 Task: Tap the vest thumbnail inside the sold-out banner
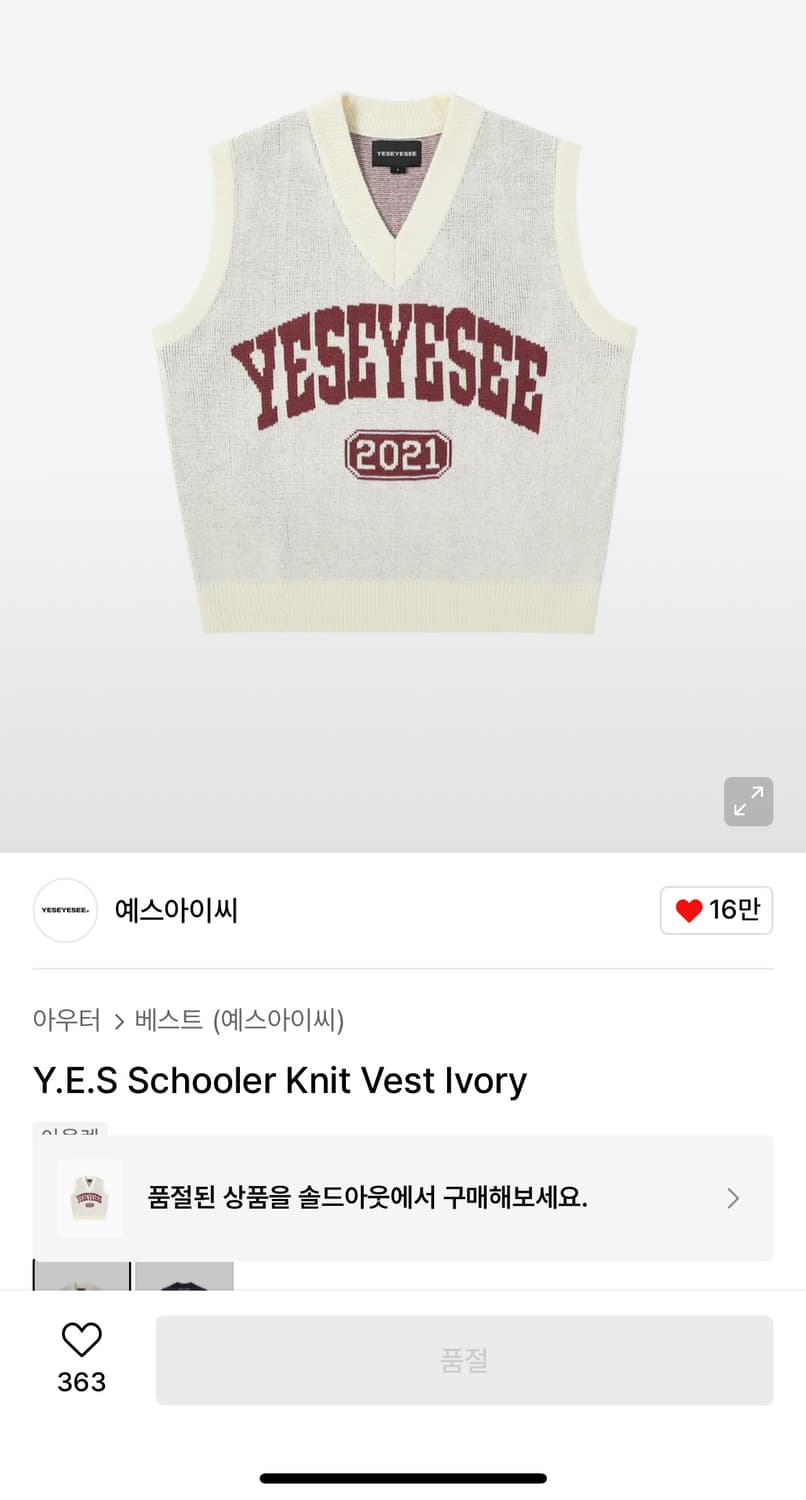click(89, 1198)
